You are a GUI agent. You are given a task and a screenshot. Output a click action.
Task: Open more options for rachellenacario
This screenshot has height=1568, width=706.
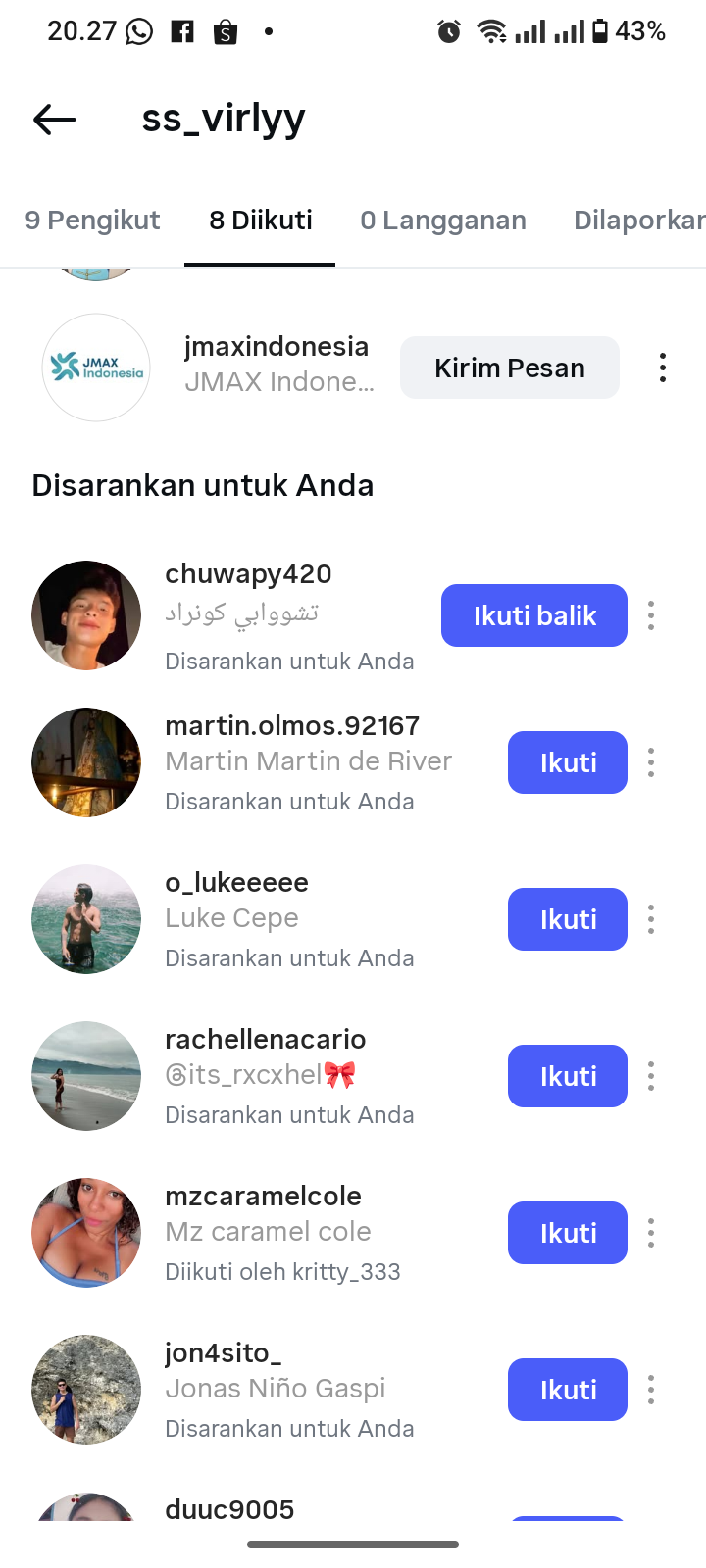pyautogui.click(x=651, y=1076)
